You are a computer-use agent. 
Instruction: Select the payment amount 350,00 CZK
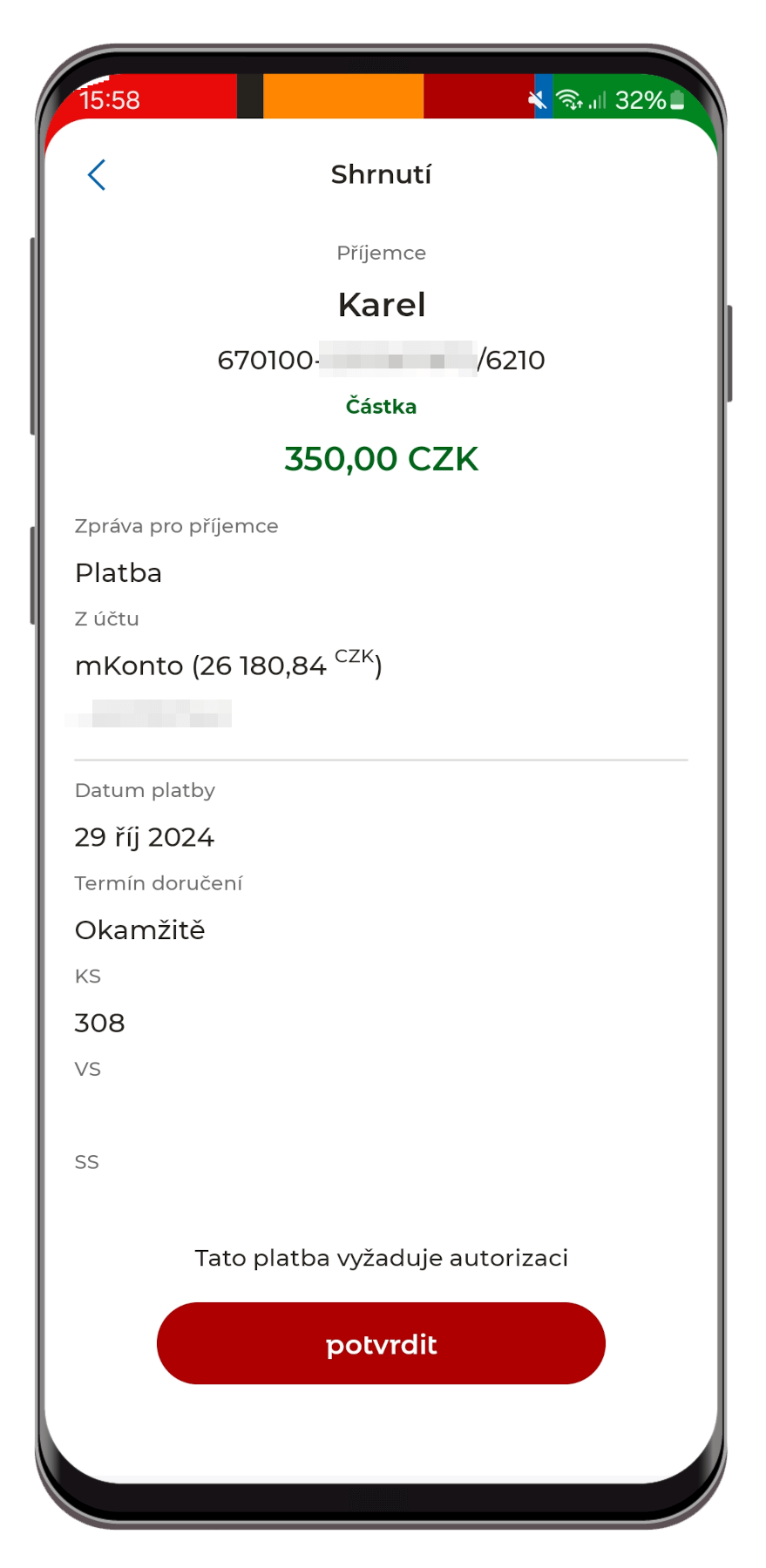point(381,458)
